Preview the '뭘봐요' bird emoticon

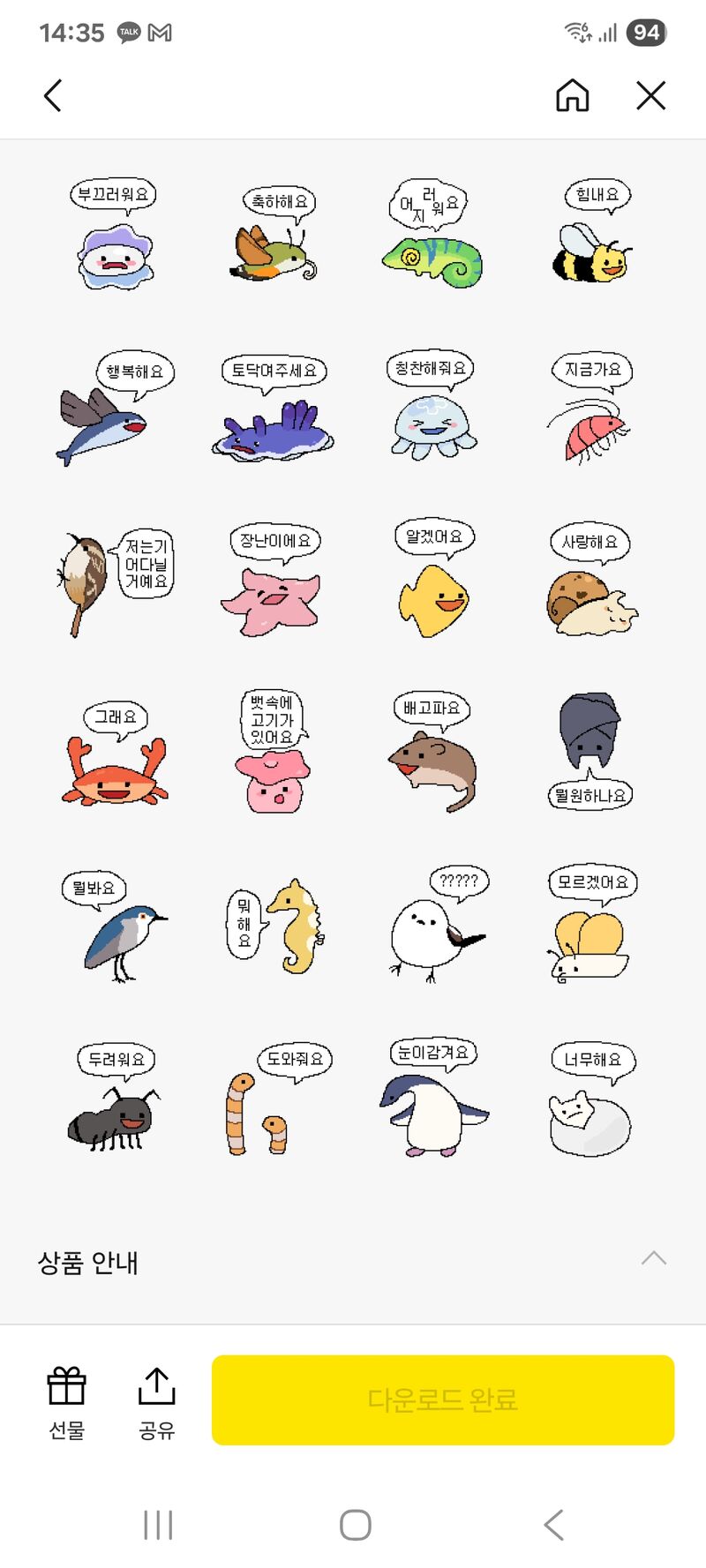coord(115,927)
